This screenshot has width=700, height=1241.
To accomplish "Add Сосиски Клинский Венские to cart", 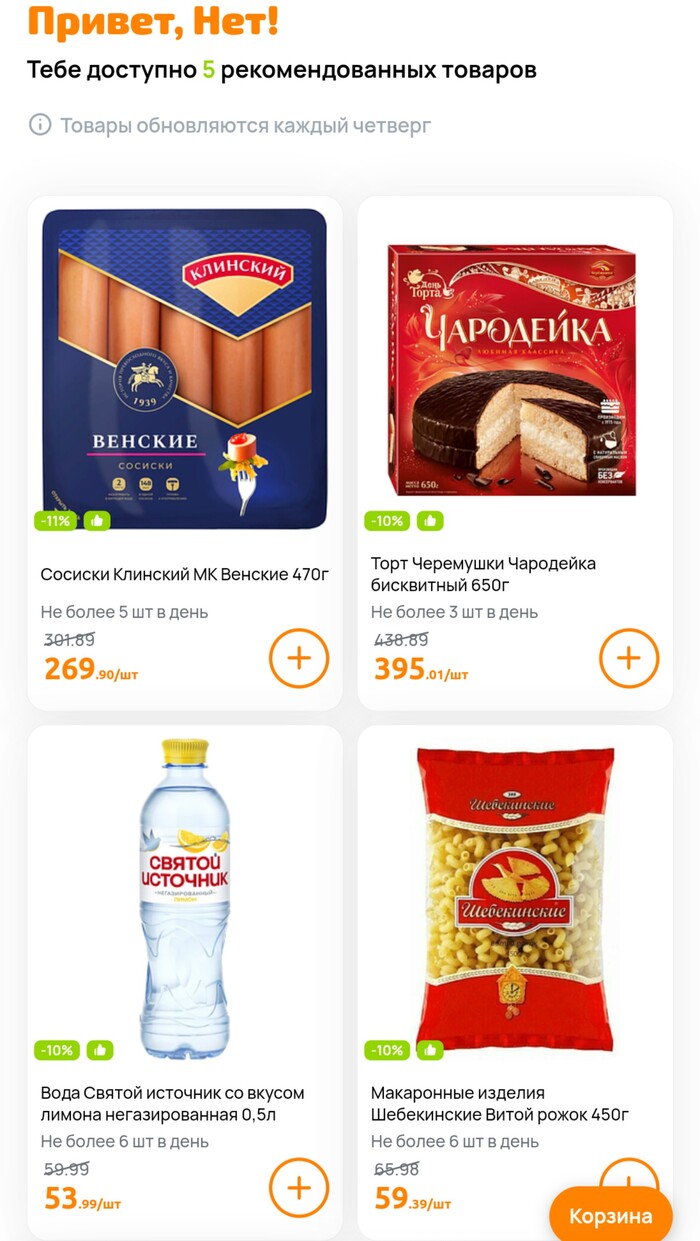I will [x=299, y=658].
